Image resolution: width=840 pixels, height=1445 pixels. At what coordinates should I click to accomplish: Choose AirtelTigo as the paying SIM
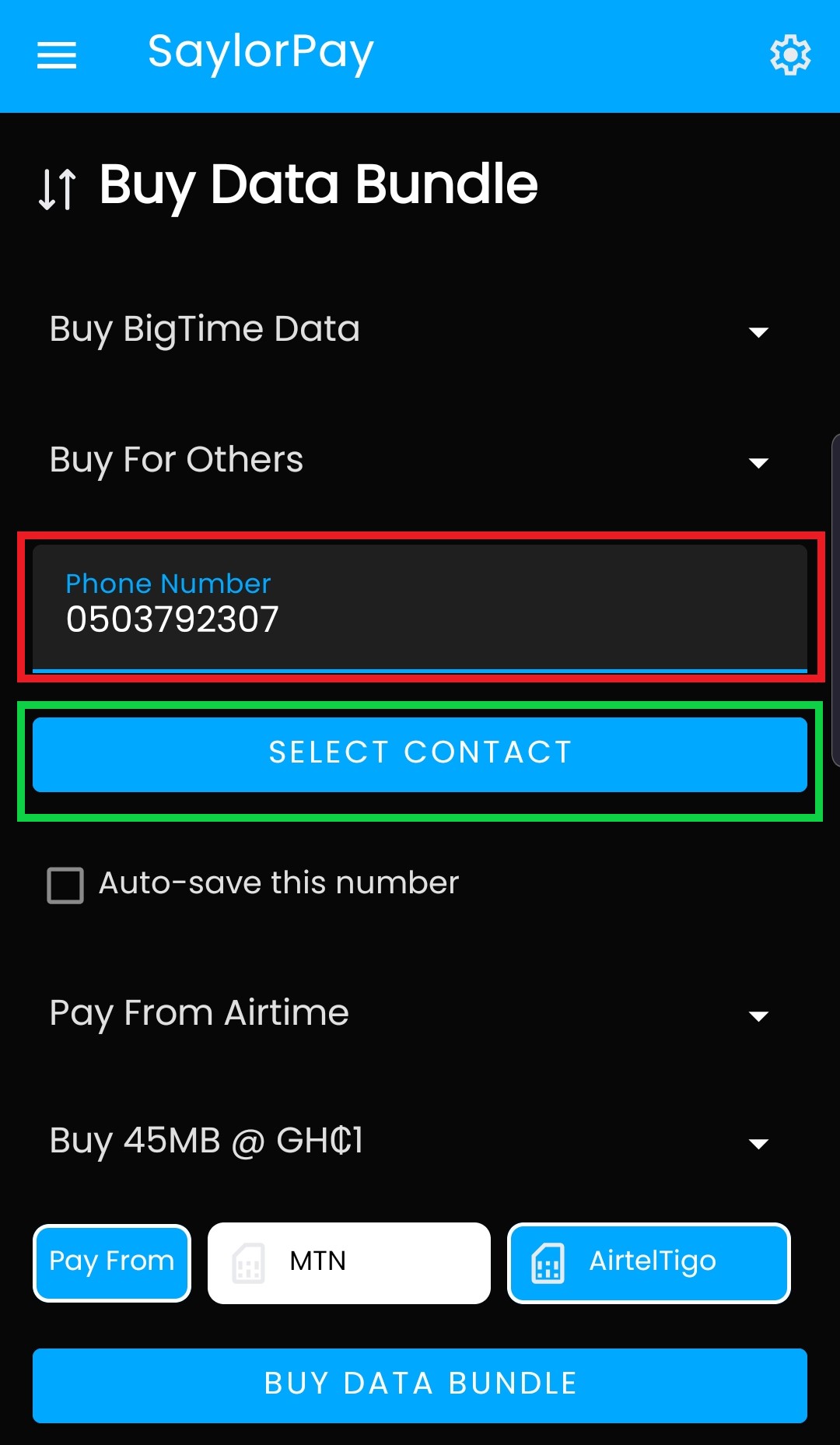coord(649,1262)
